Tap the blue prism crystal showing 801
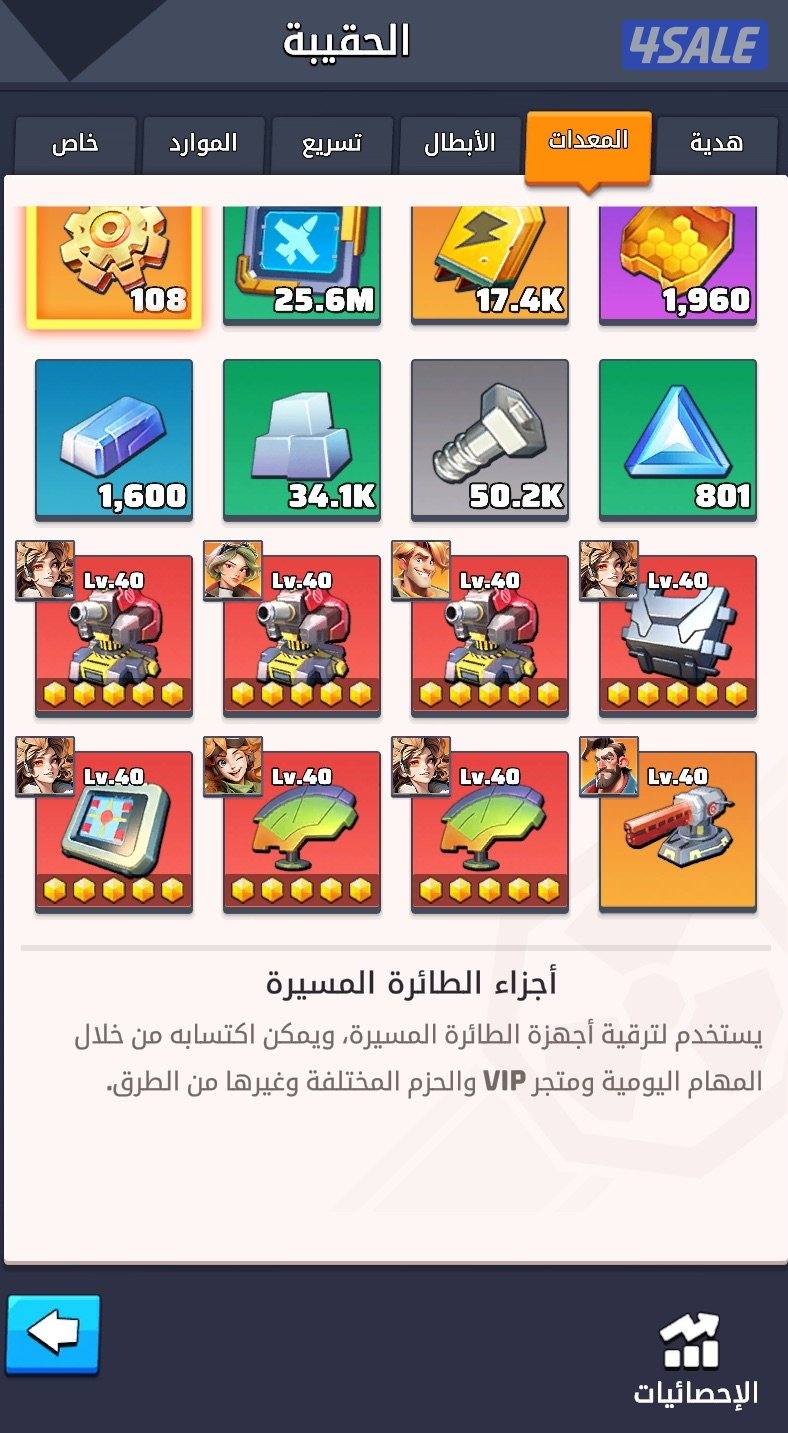Screen dimensions: 788x1433 click(676, 437)
